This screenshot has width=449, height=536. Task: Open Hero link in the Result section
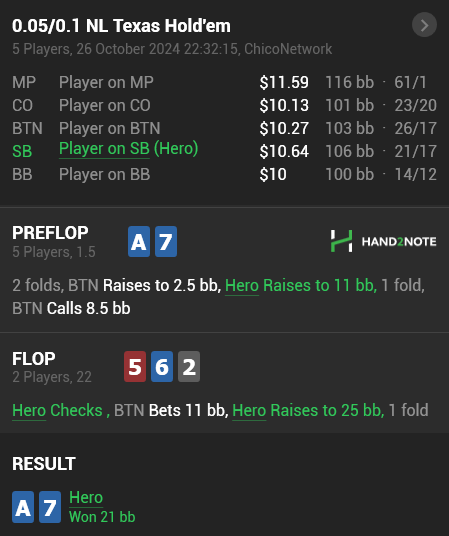pyautogui.click(x=86, y=498)
